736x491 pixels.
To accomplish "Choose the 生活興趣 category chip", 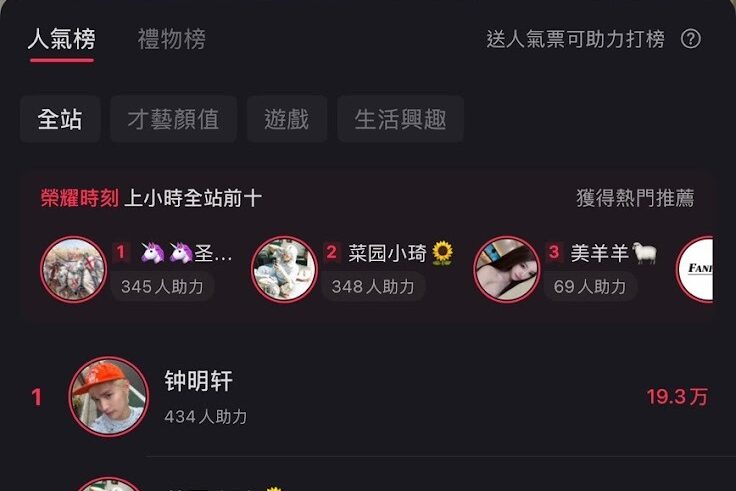I will pos(400,120).
